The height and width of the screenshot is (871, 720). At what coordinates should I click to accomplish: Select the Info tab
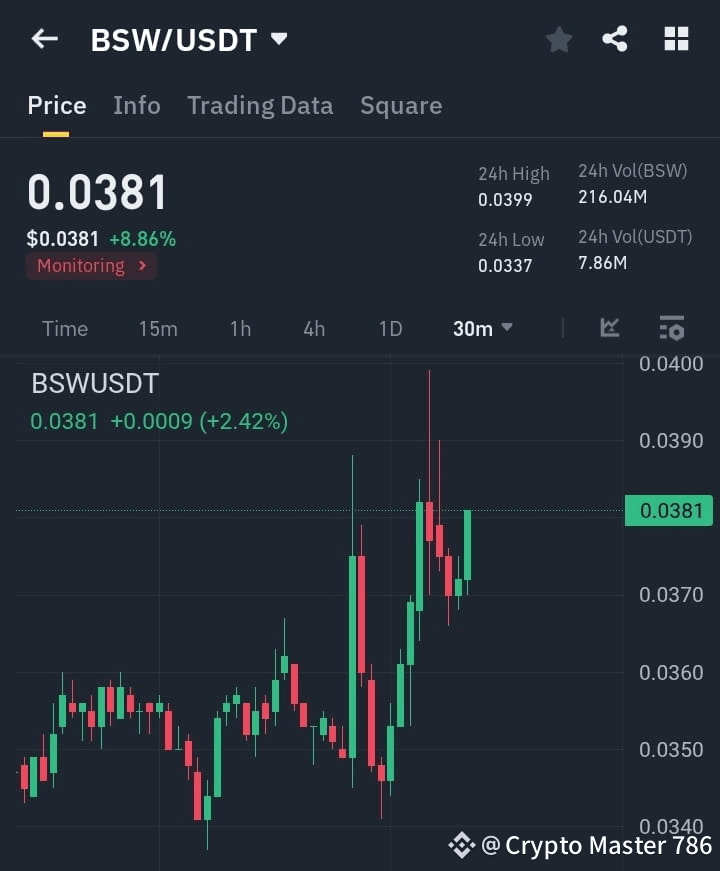click(x=137, y=105)
